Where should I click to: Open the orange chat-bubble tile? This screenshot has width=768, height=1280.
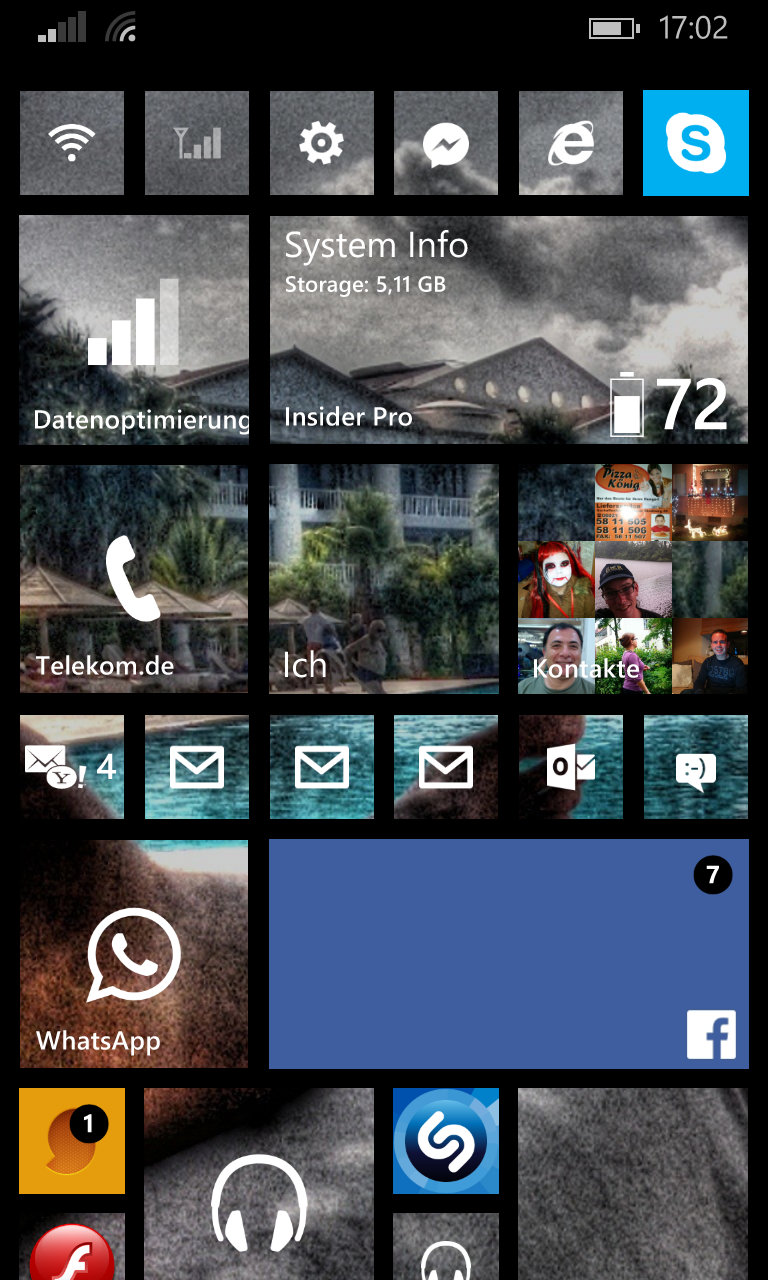72,1141
